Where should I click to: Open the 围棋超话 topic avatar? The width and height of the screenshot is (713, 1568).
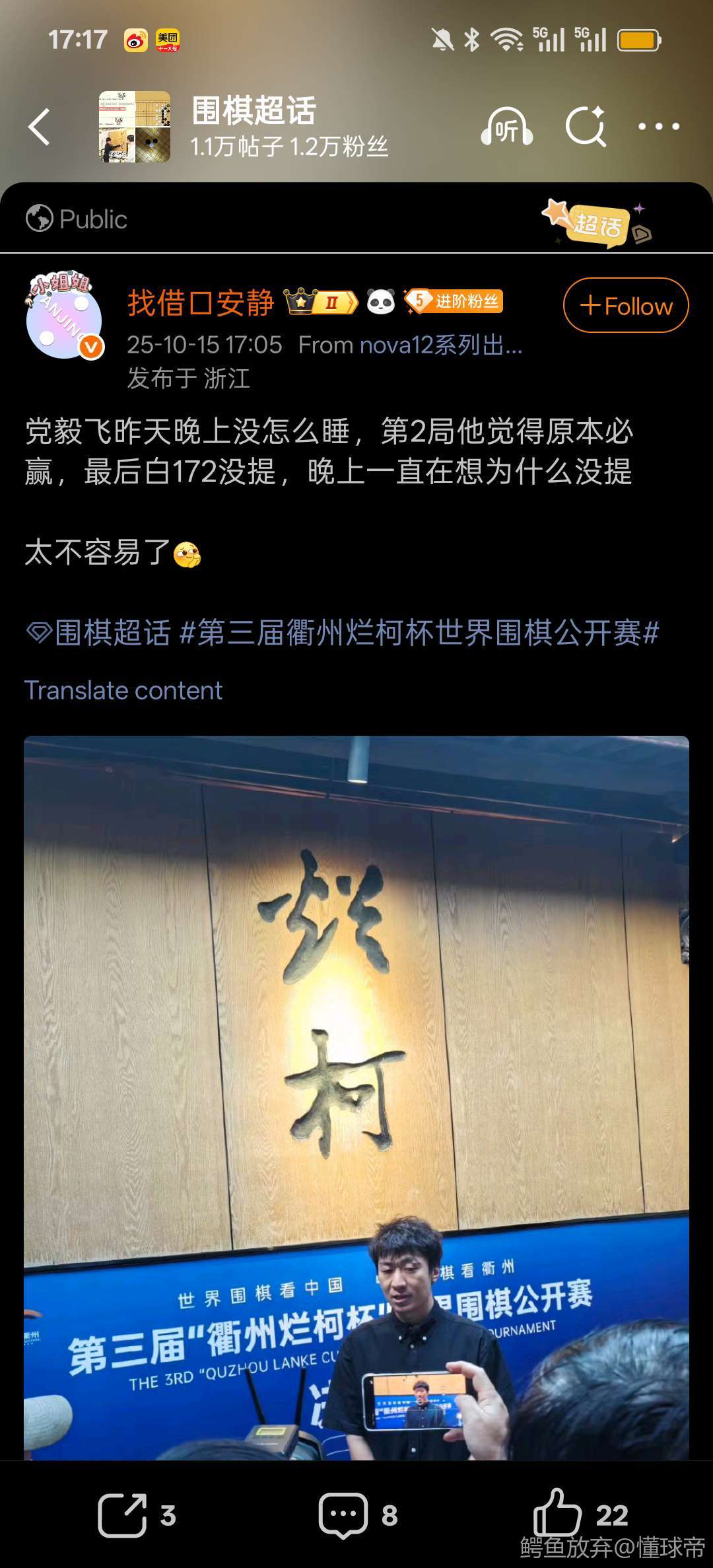(135, 127)
